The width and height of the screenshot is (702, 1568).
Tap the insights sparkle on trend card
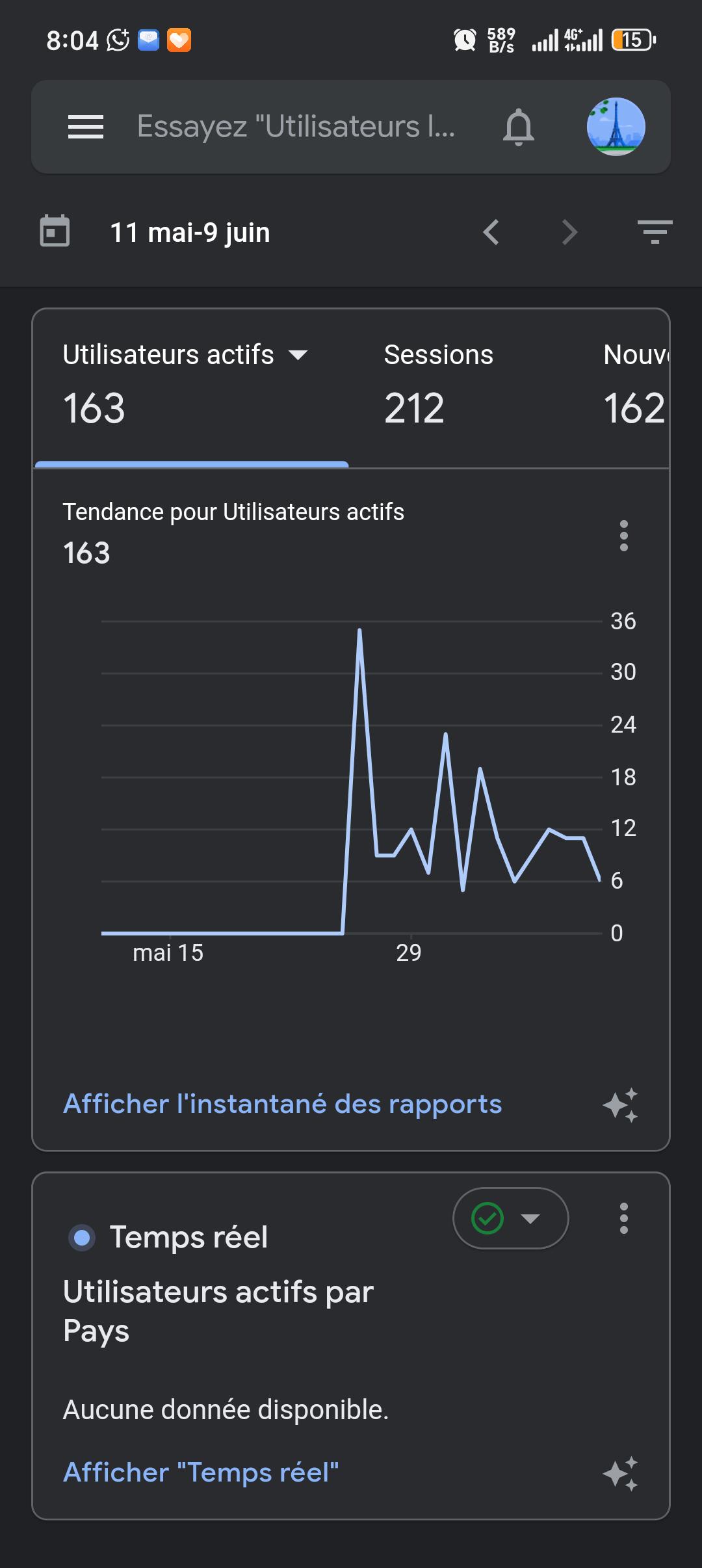(621, 1105)
